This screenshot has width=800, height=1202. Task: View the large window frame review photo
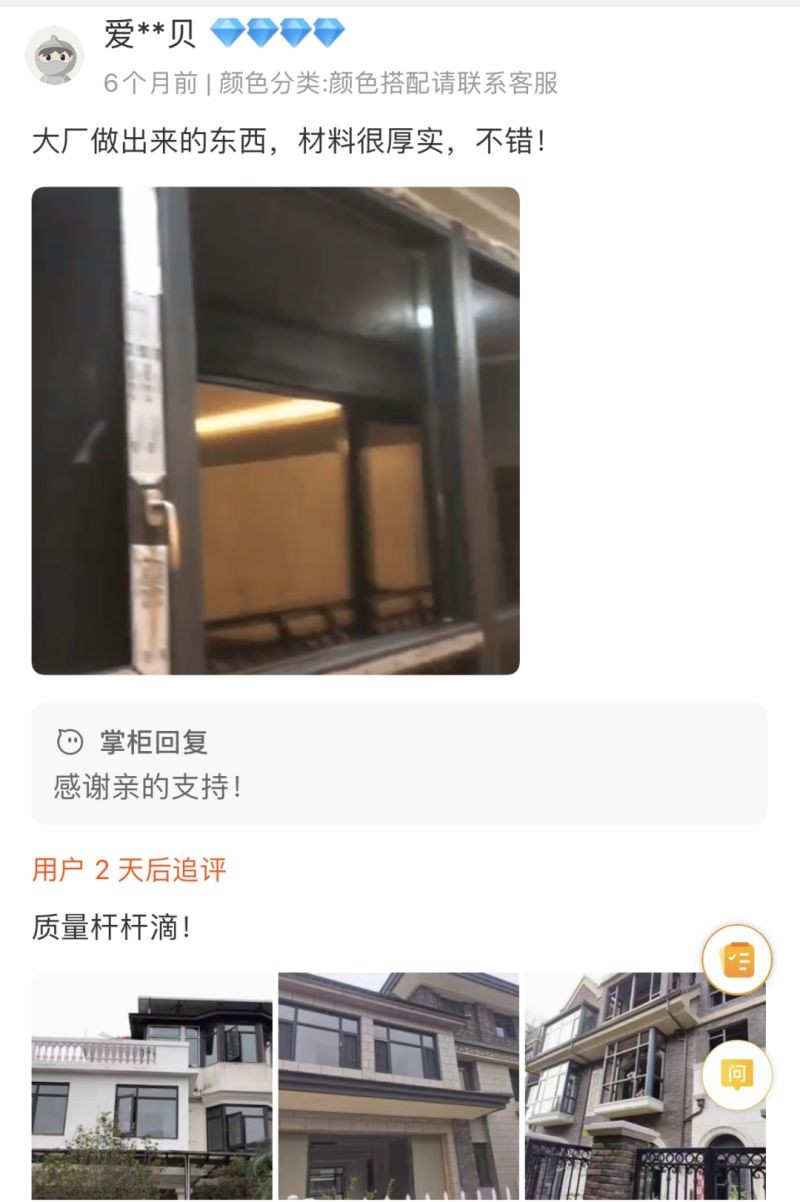tap(275, 430)
